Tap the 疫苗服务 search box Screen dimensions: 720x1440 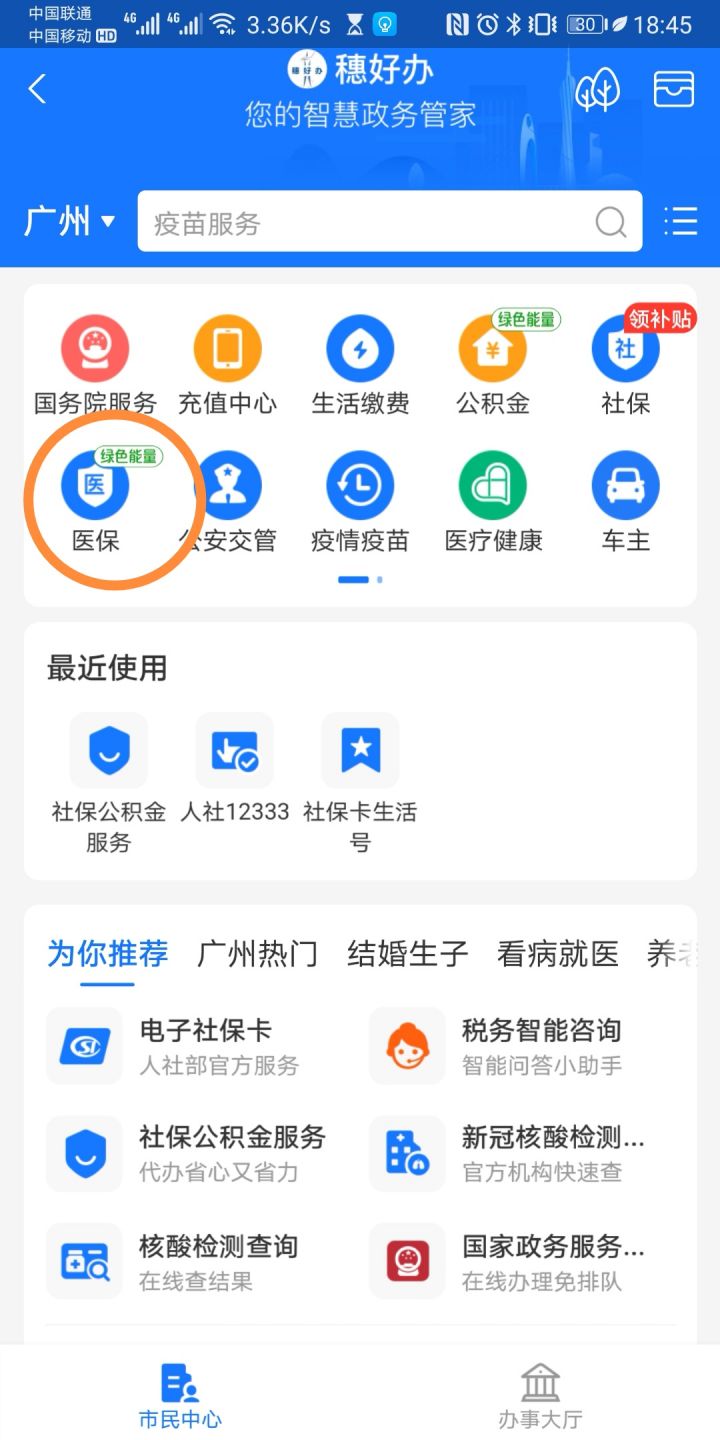coord(370,222)
